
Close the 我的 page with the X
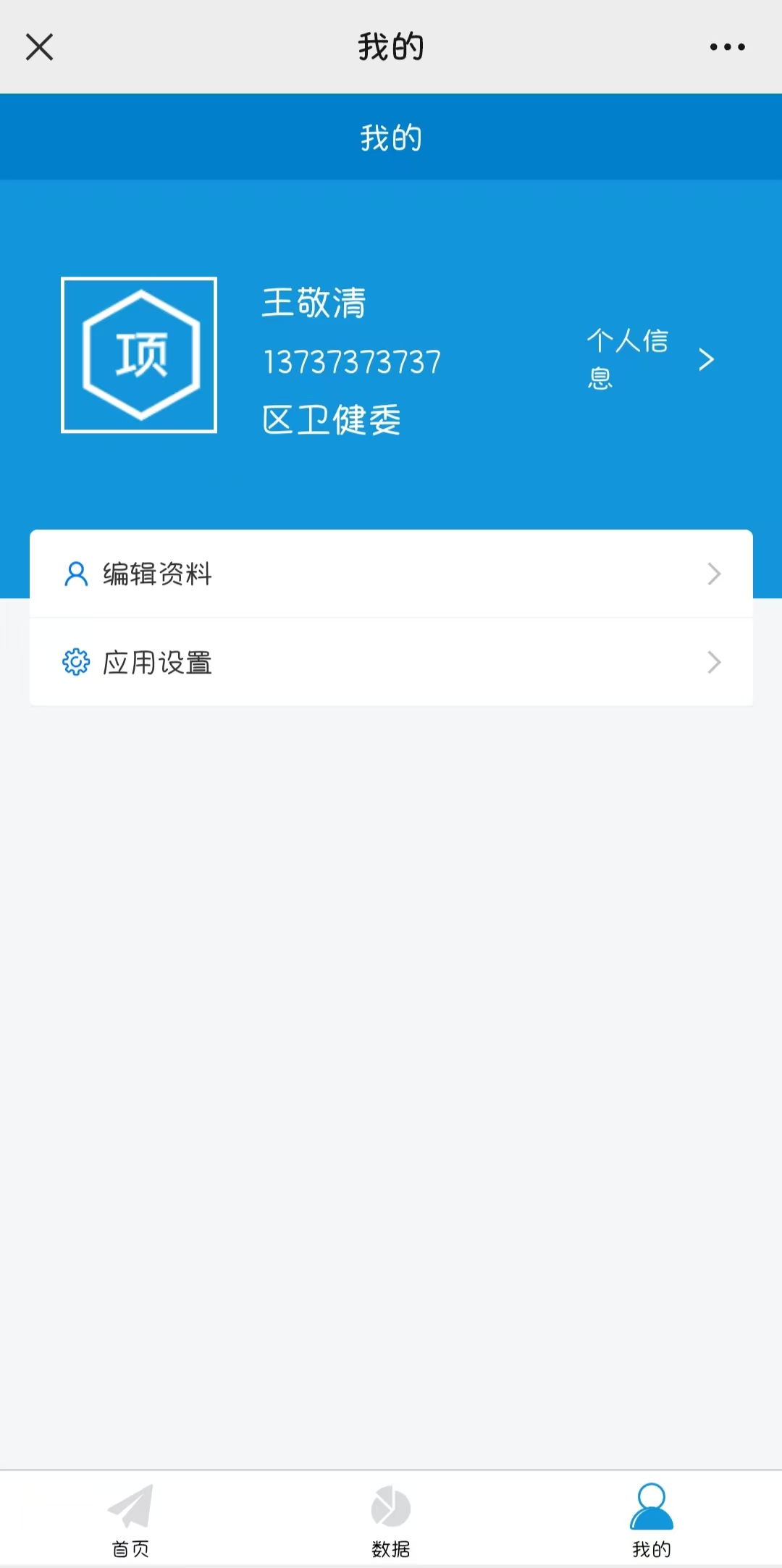[40, 48]
